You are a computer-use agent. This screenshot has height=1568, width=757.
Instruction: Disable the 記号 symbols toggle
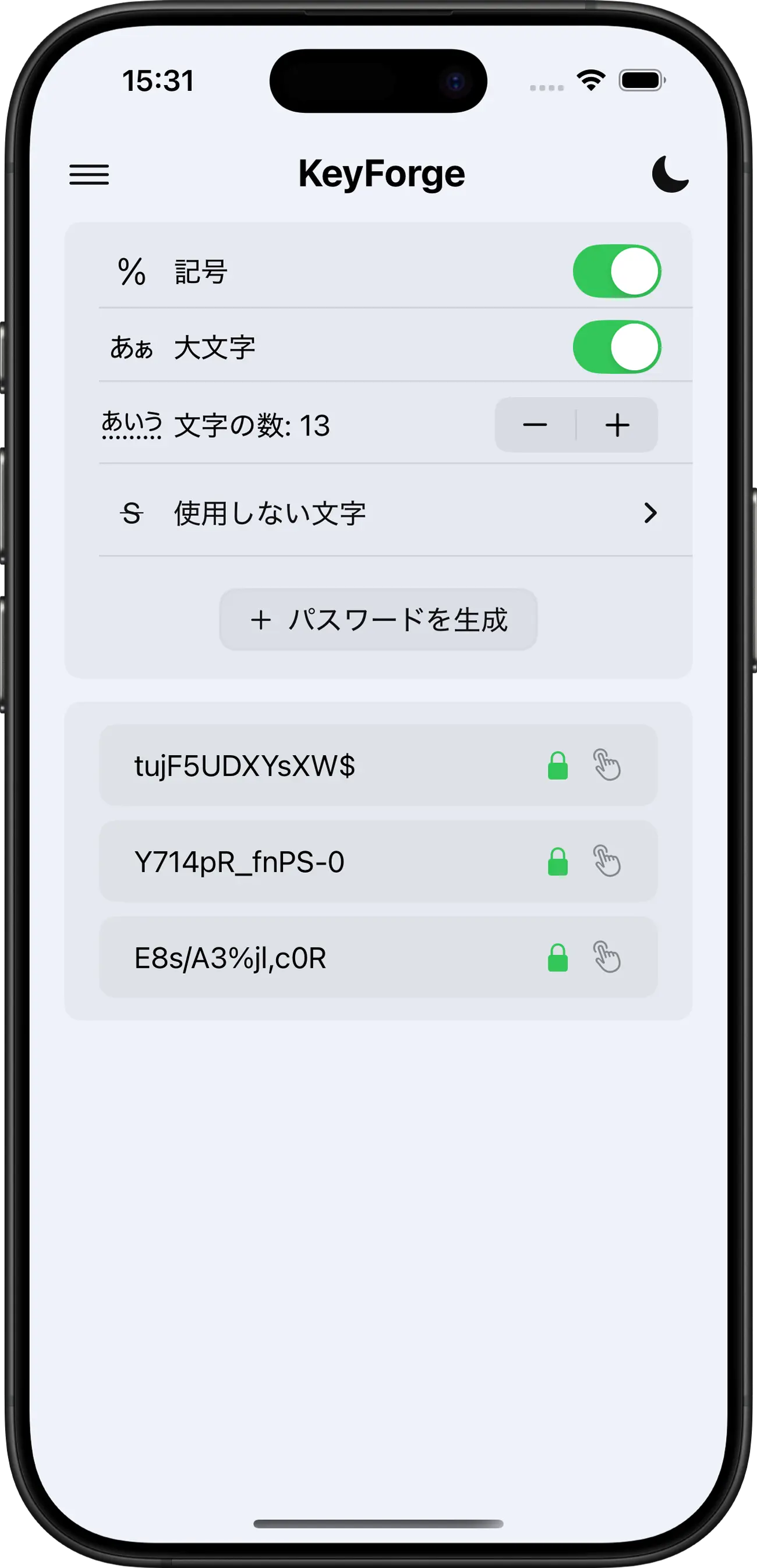click(x=617, y=271)
